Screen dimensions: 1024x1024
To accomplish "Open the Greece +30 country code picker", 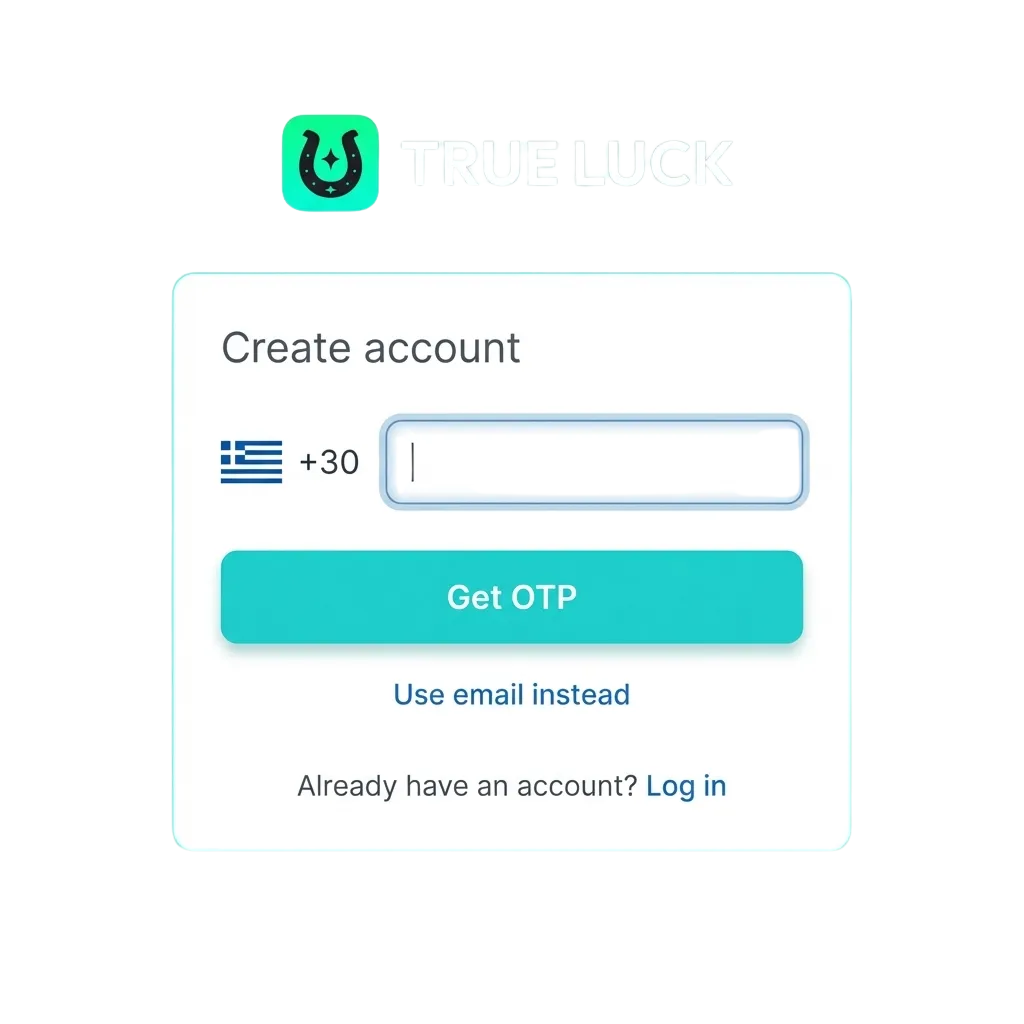I will (x=290, y=462).
